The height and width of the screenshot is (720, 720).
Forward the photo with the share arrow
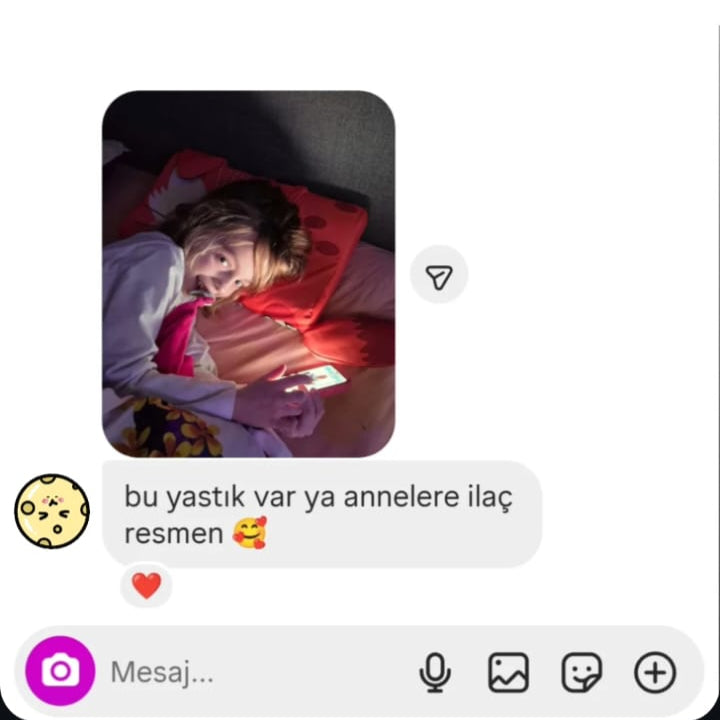439,275
